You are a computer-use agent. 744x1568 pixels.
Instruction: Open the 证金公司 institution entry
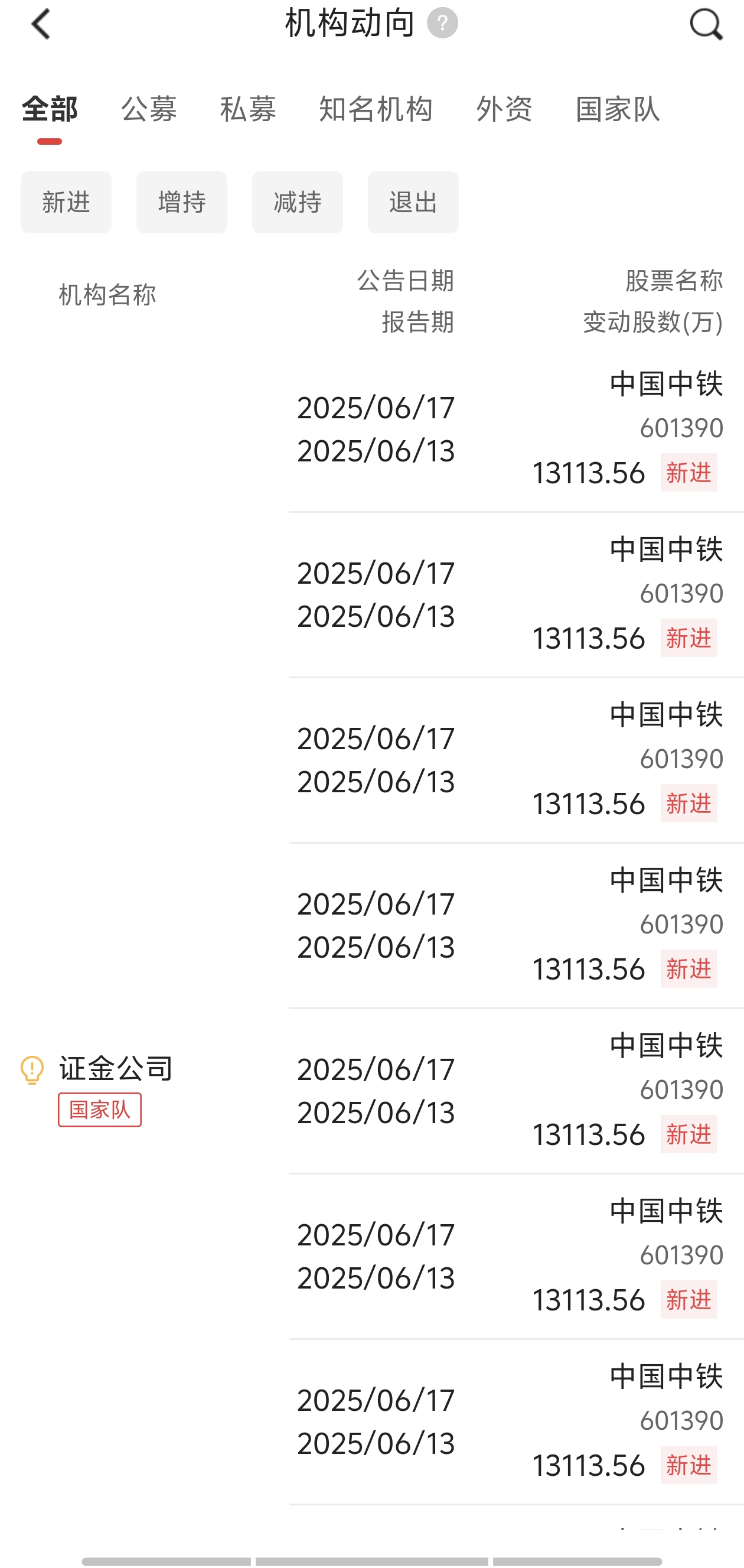116,1069
